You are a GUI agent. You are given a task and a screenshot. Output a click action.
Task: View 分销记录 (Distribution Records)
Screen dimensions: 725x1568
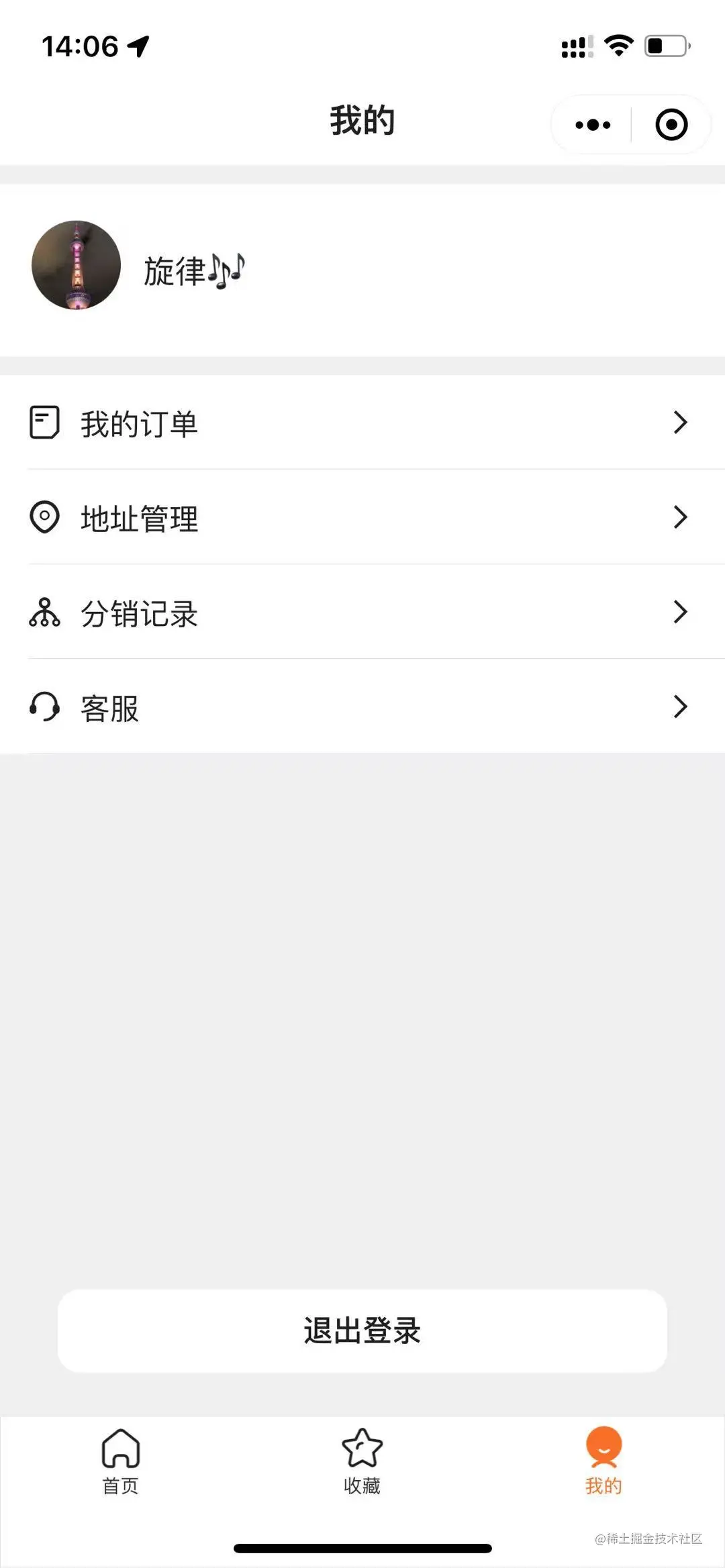(x=362, y=612)
